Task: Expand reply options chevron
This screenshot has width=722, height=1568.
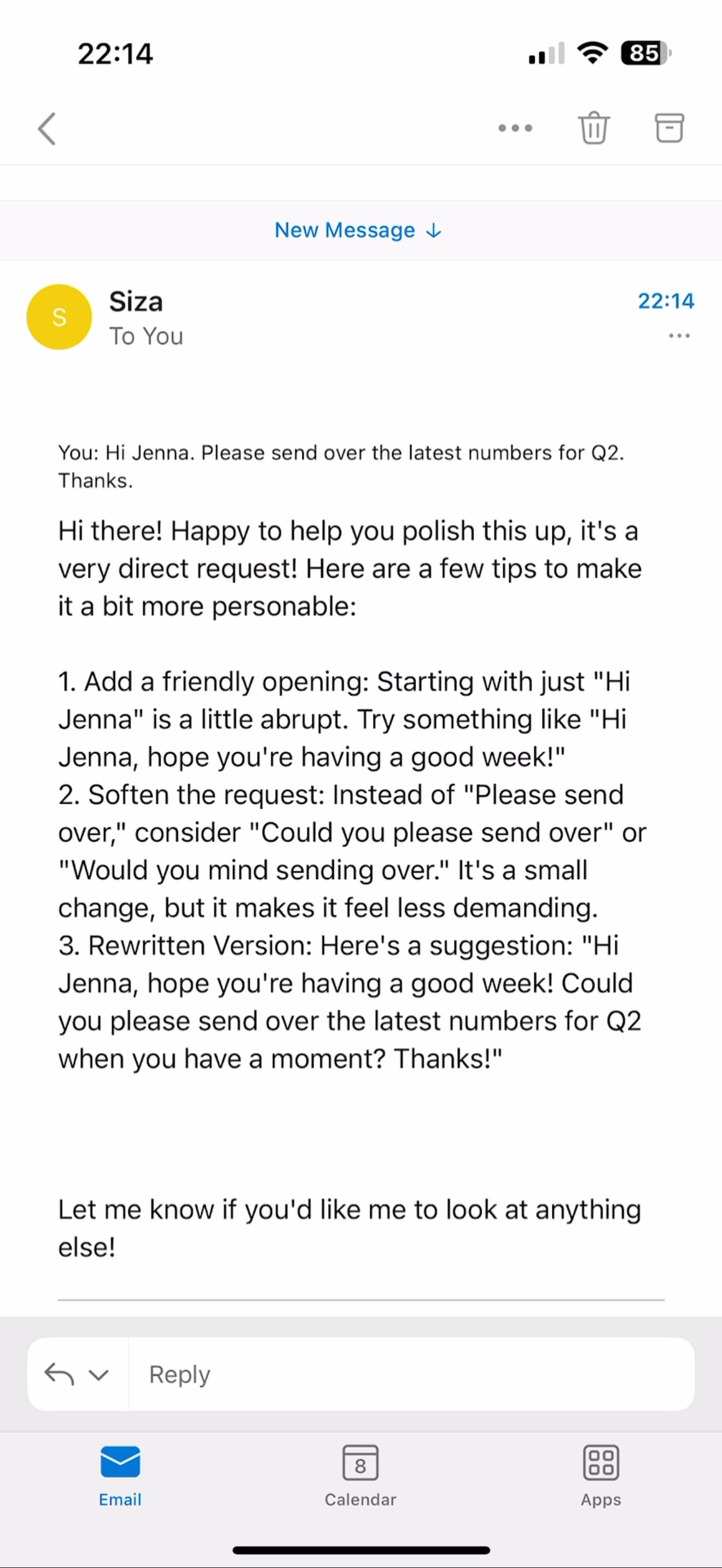Action: [98, 1374]
